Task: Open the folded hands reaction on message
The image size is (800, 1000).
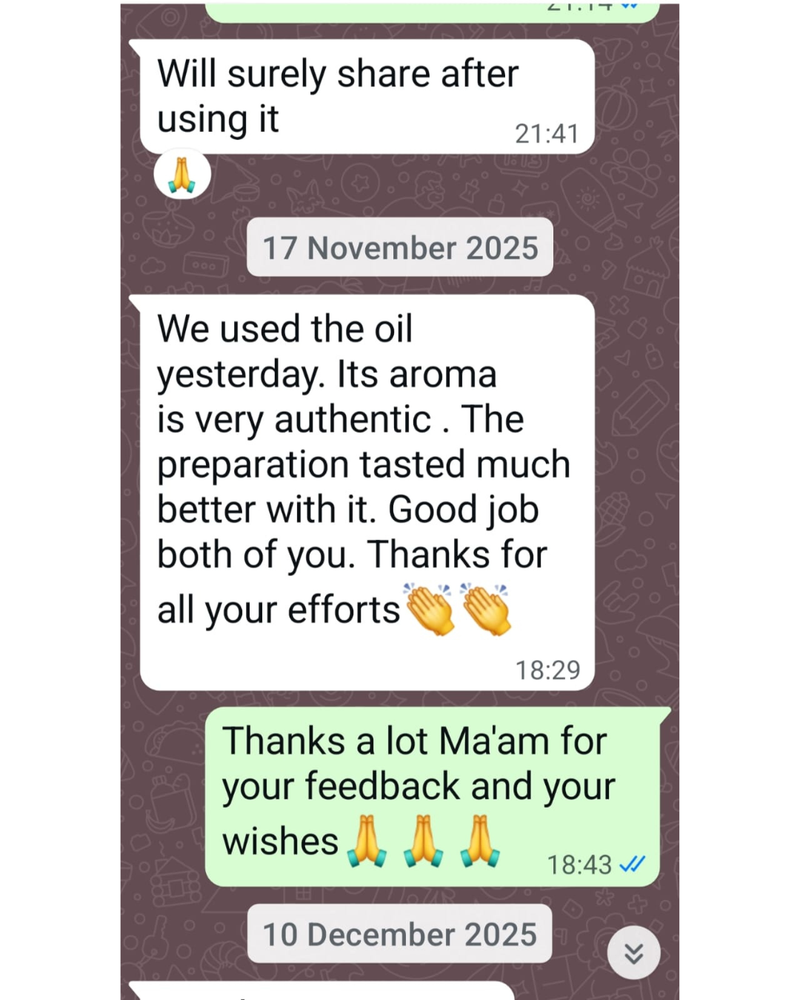Action: pos(182,176)
